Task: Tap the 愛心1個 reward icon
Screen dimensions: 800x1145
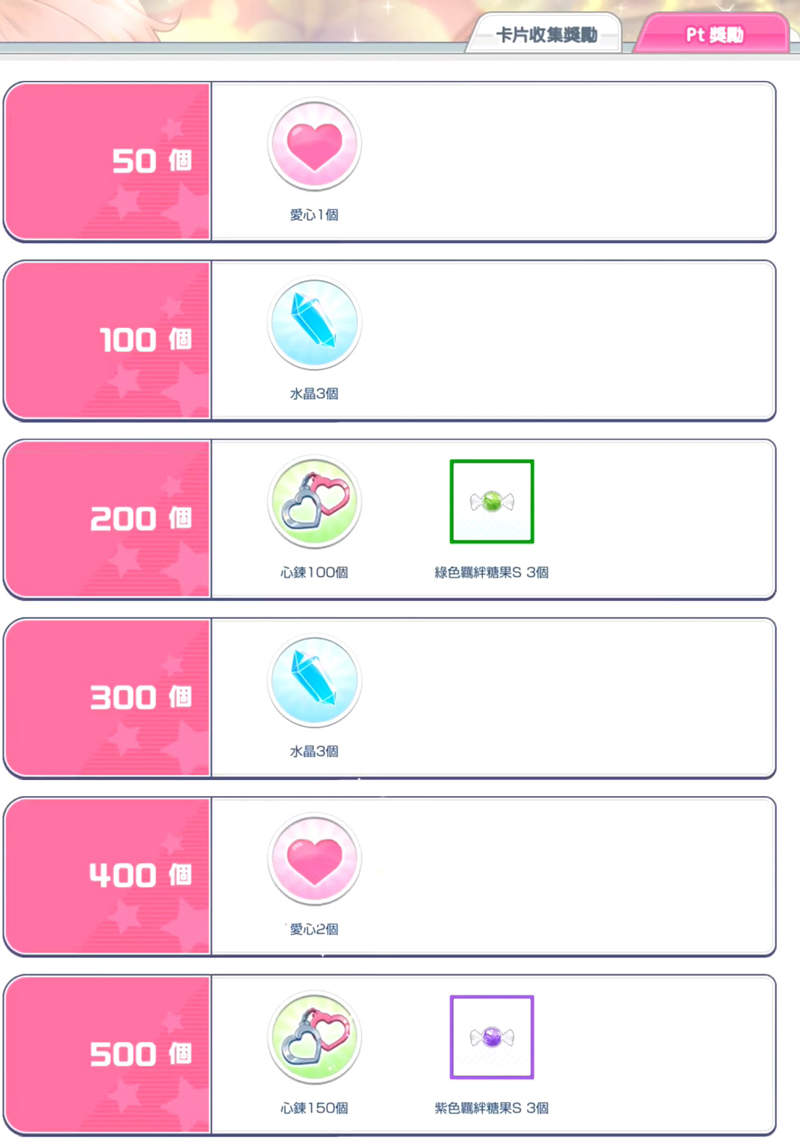Action: 314,145
